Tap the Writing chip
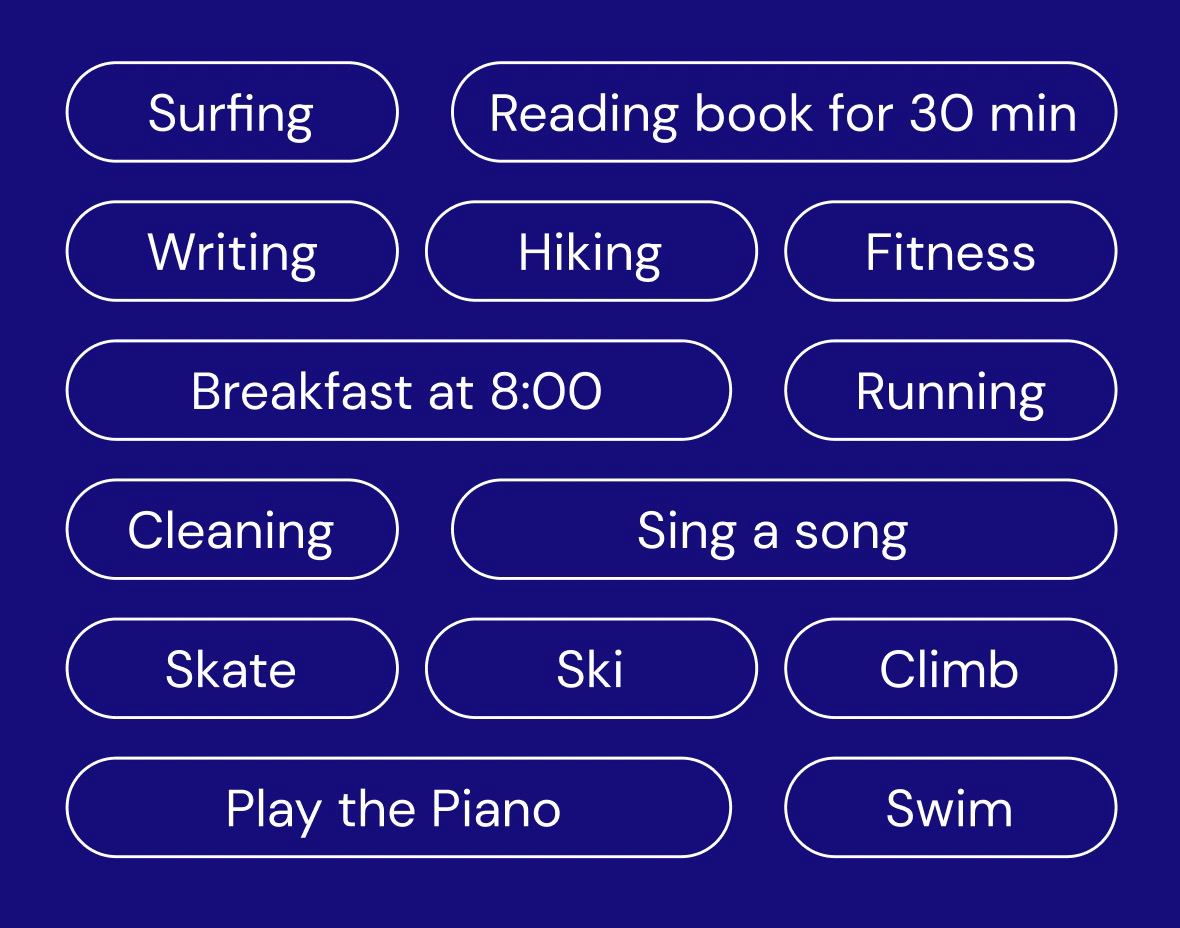The image size is (1180, 928). tap(232, 251)
